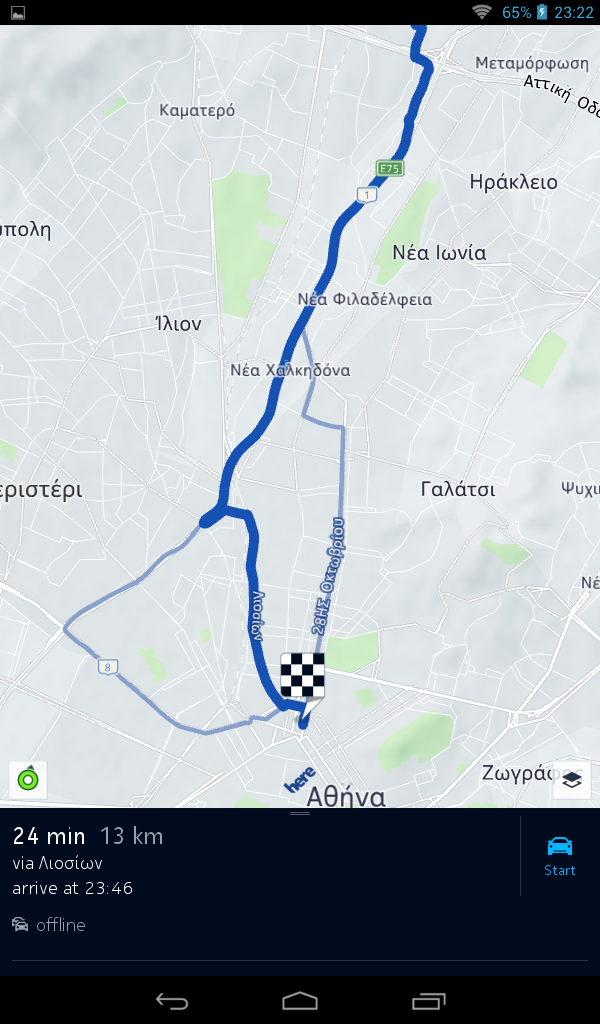The image size is (600, 1024).
Task: Tap the checkered destination flag
Action: 302,676
